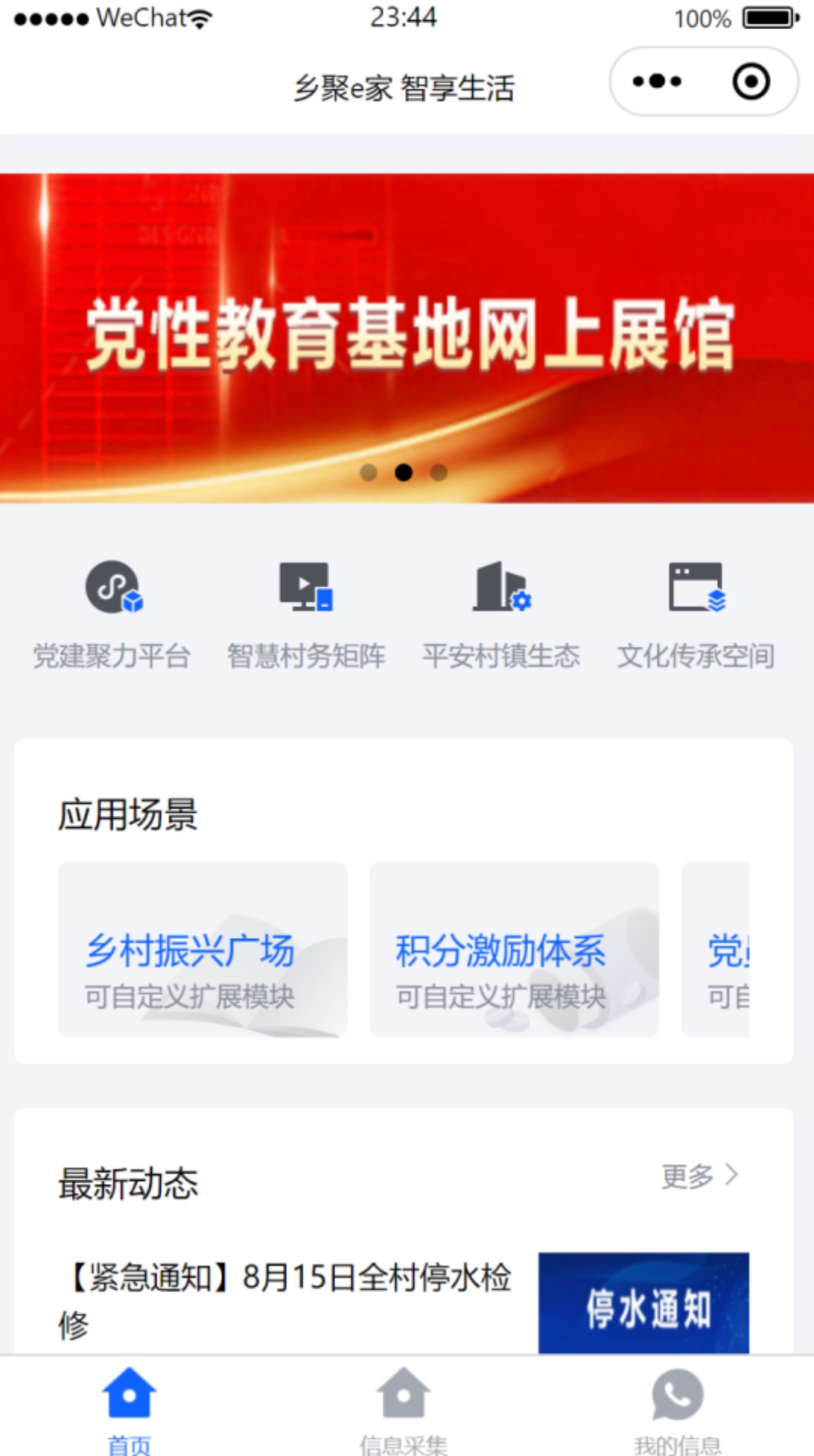814x1456 pixels.
Task: Switch to the 信息采集 tab
Action: point(404,1408)
